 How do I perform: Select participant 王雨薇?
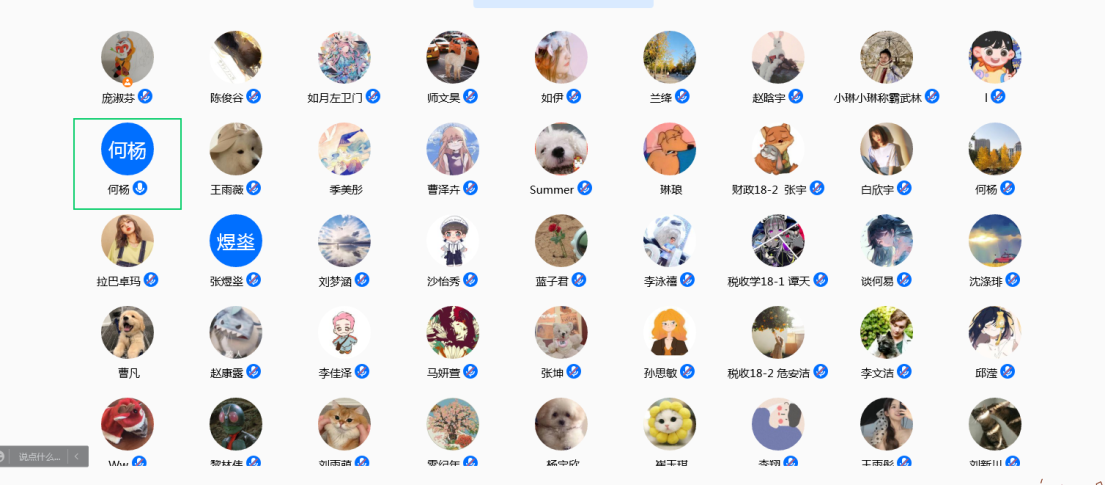(236, 149)
